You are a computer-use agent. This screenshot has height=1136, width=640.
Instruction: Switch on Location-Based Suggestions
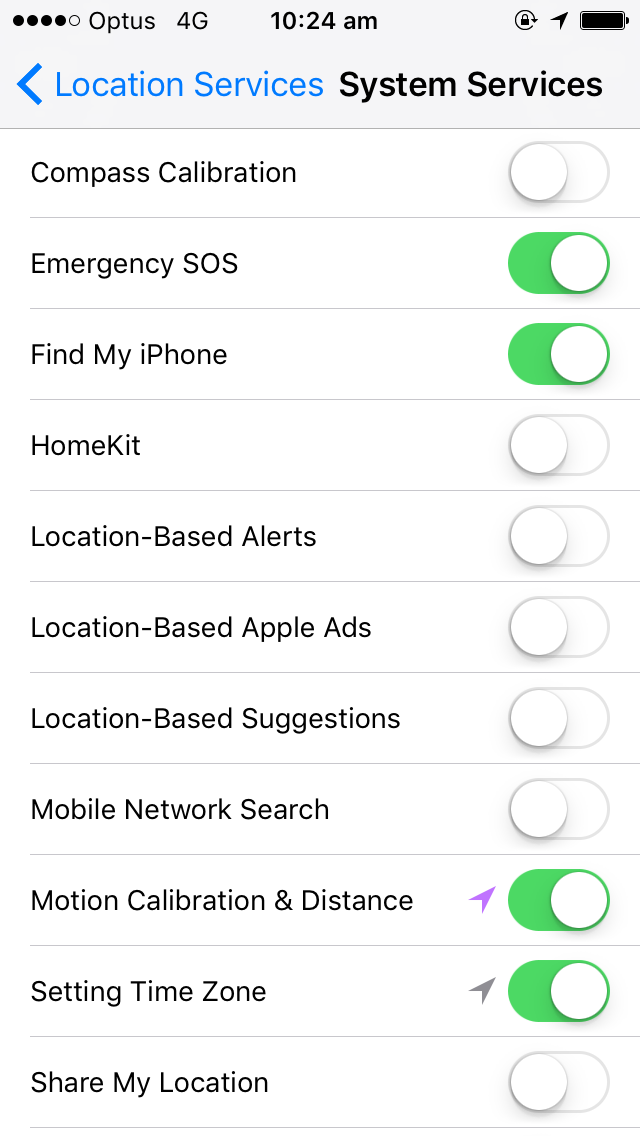(x=558, y=719)
